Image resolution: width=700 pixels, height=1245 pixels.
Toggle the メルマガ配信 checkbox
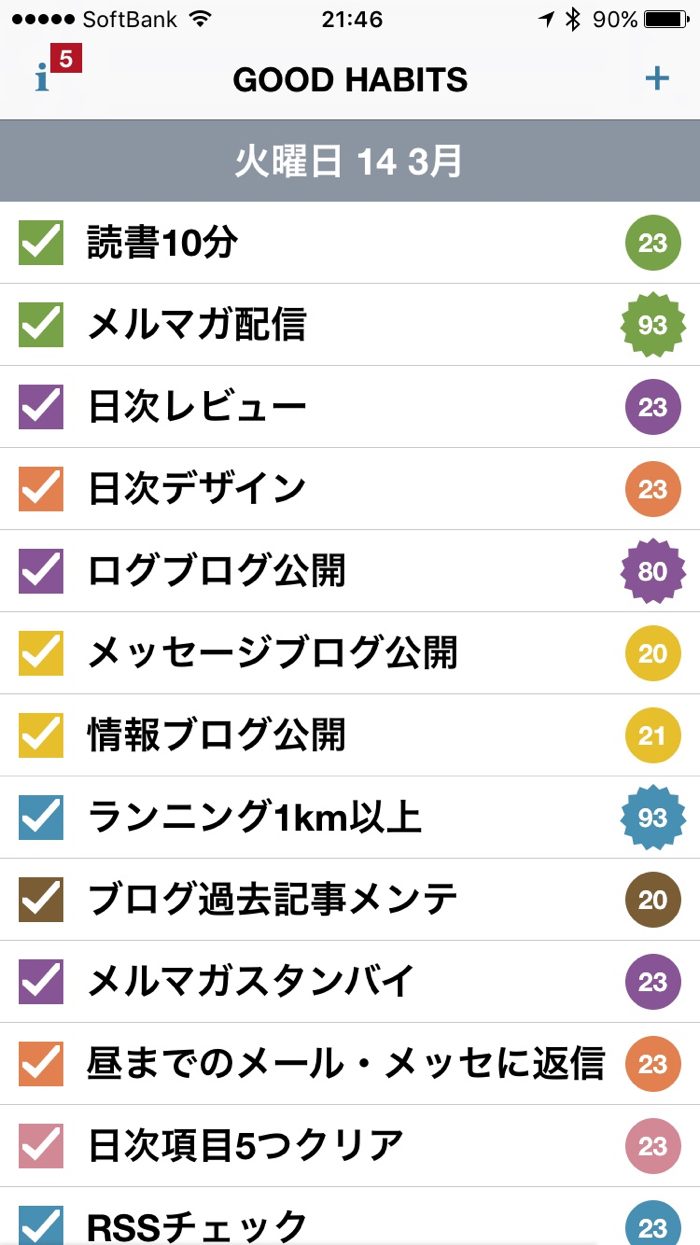coord(41,325)
